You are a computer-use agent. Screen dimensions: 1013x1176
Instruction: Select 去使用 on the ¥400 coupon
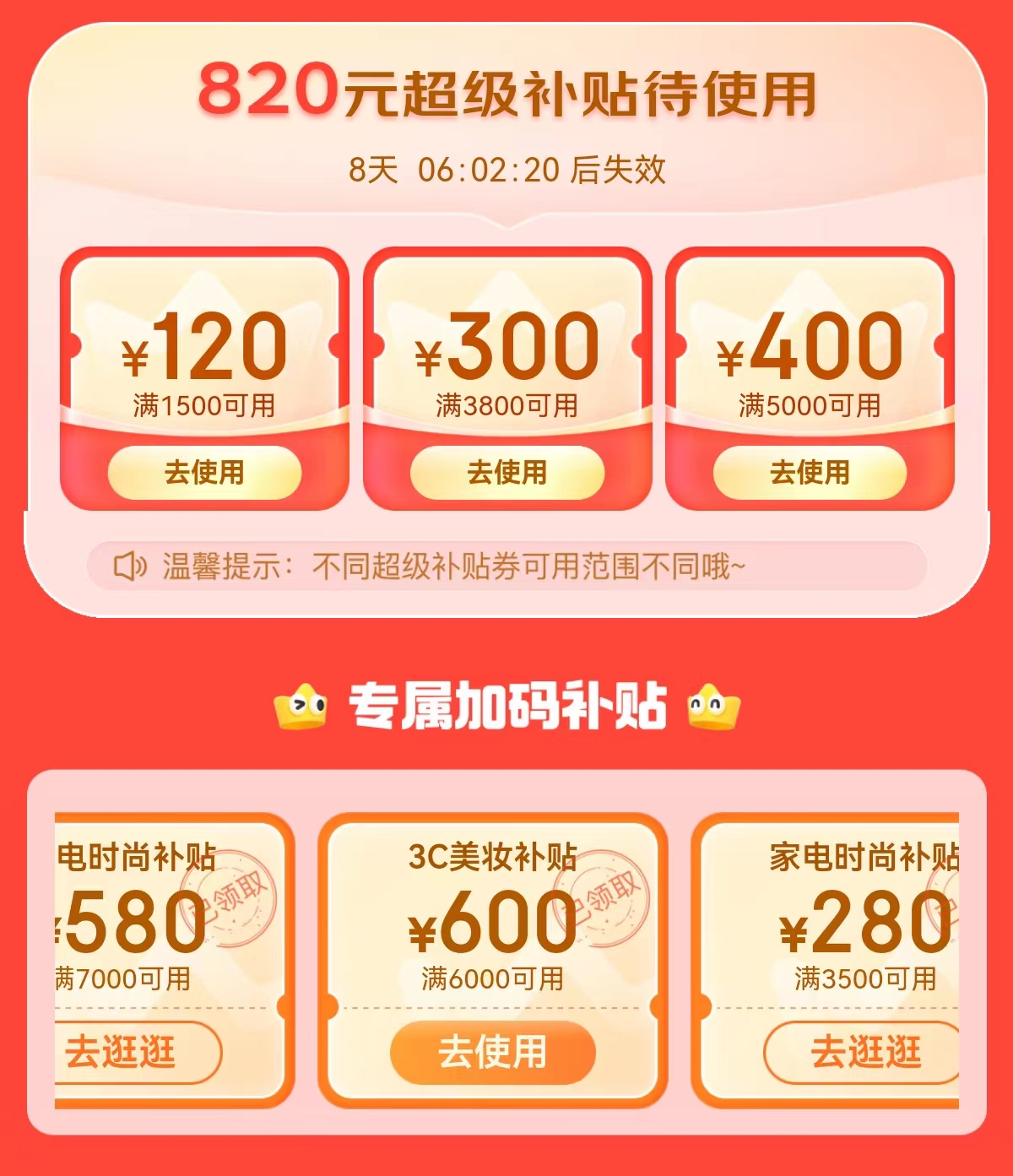tap(810, 472)
